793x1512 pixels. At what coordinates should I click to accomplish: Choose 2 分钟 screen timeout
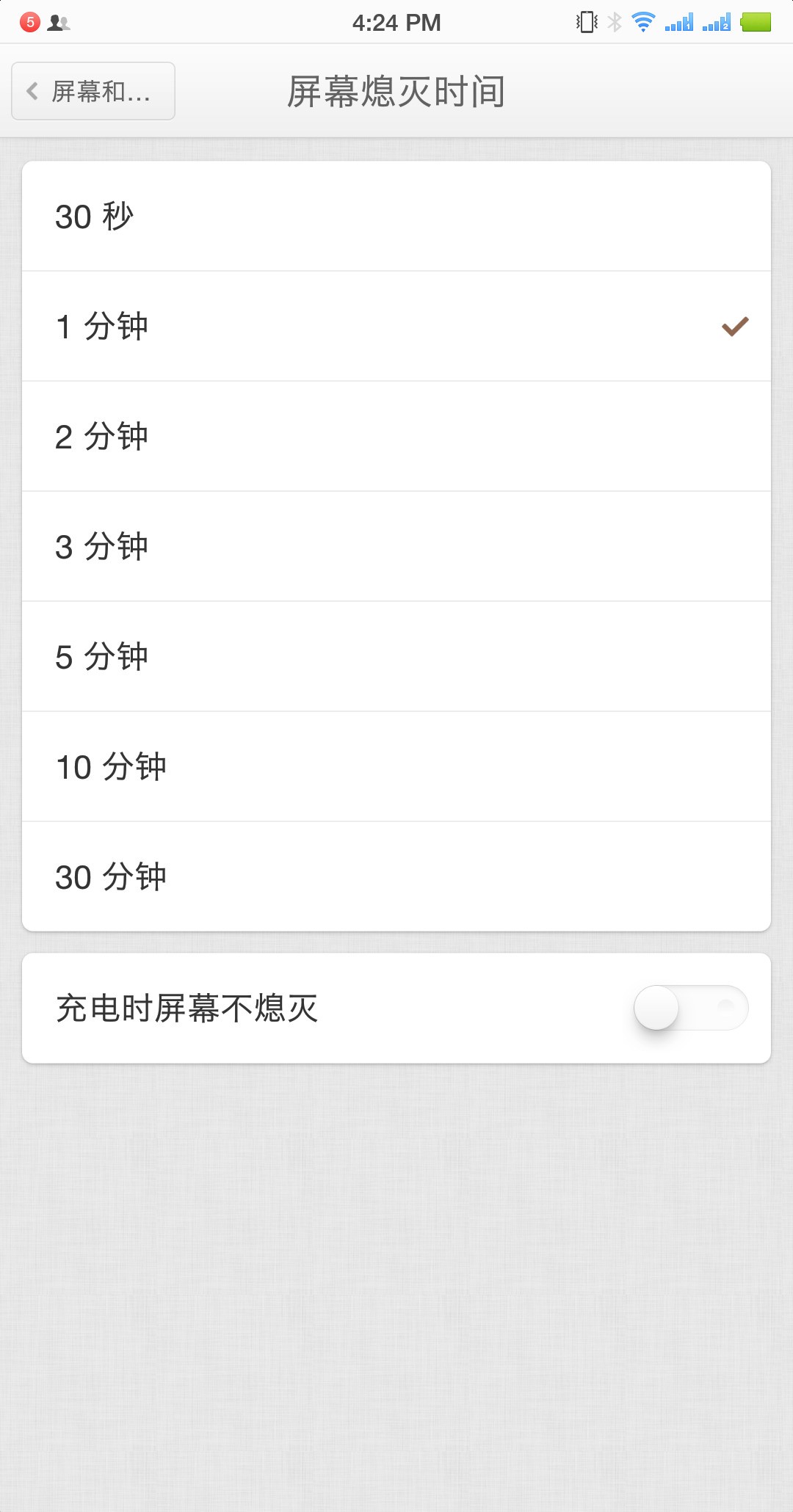point(396,437)
